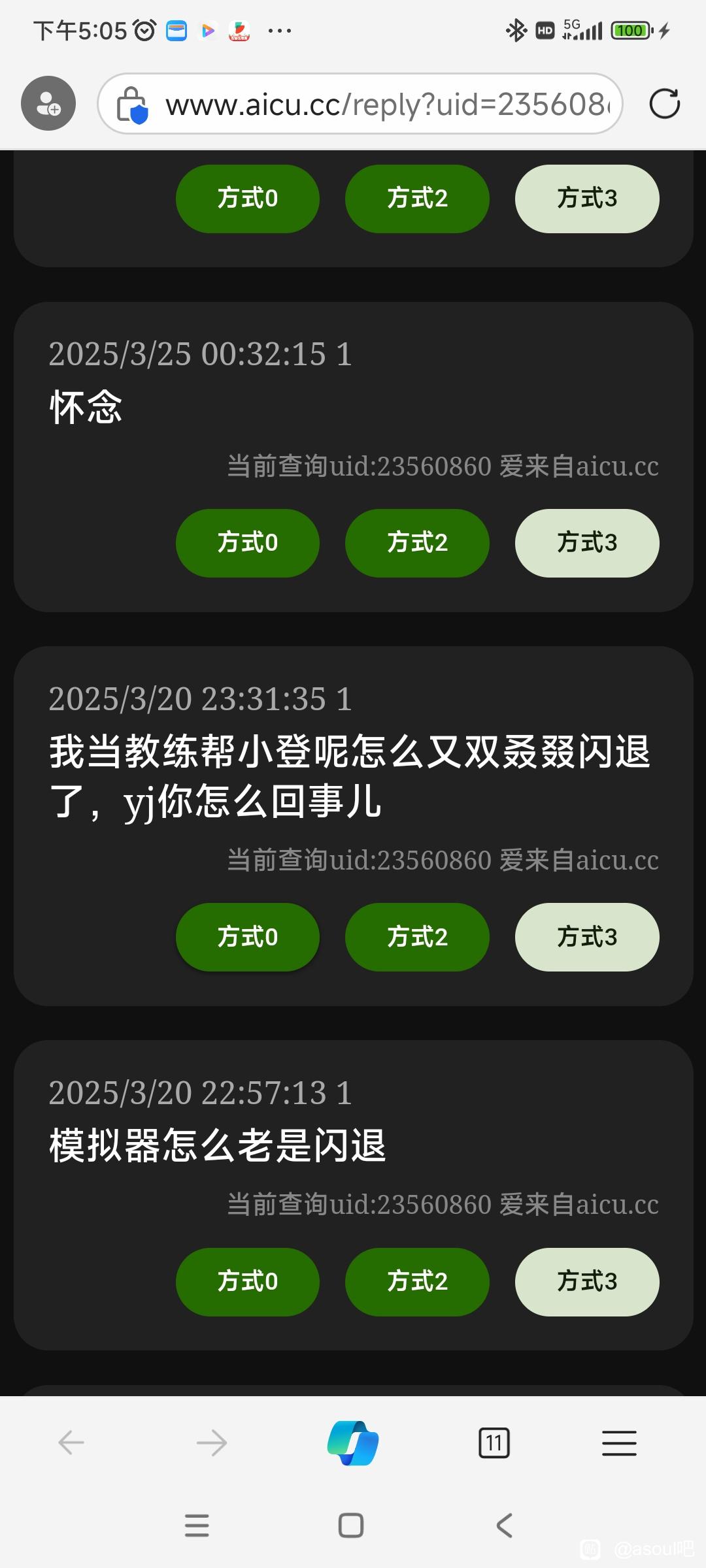Screen dimensions: 706x1568
Task: Tap 方式0 under 模拟器怎么老是闪退
Action: point(247,1282)
